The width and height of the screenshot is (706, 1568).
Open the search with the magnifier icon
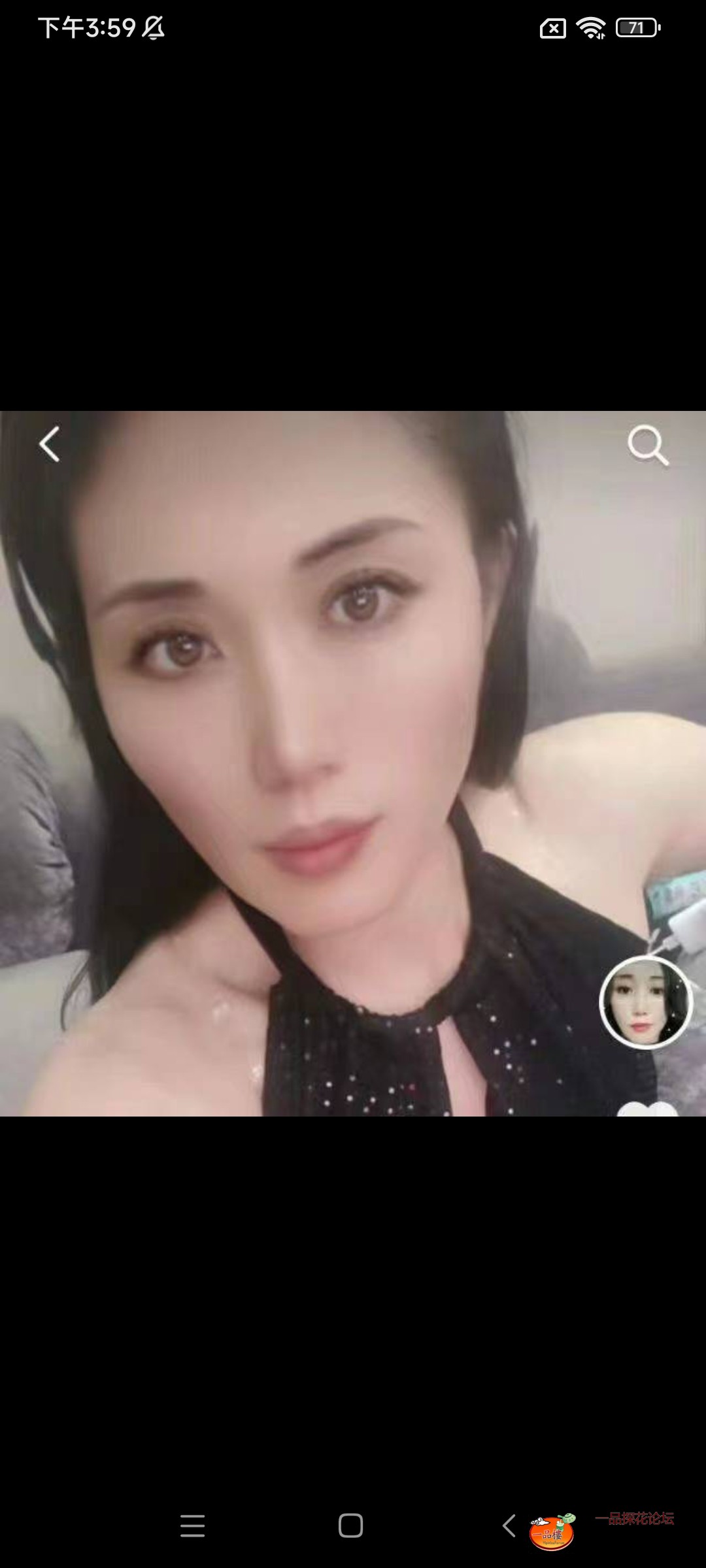coord(647,444)
